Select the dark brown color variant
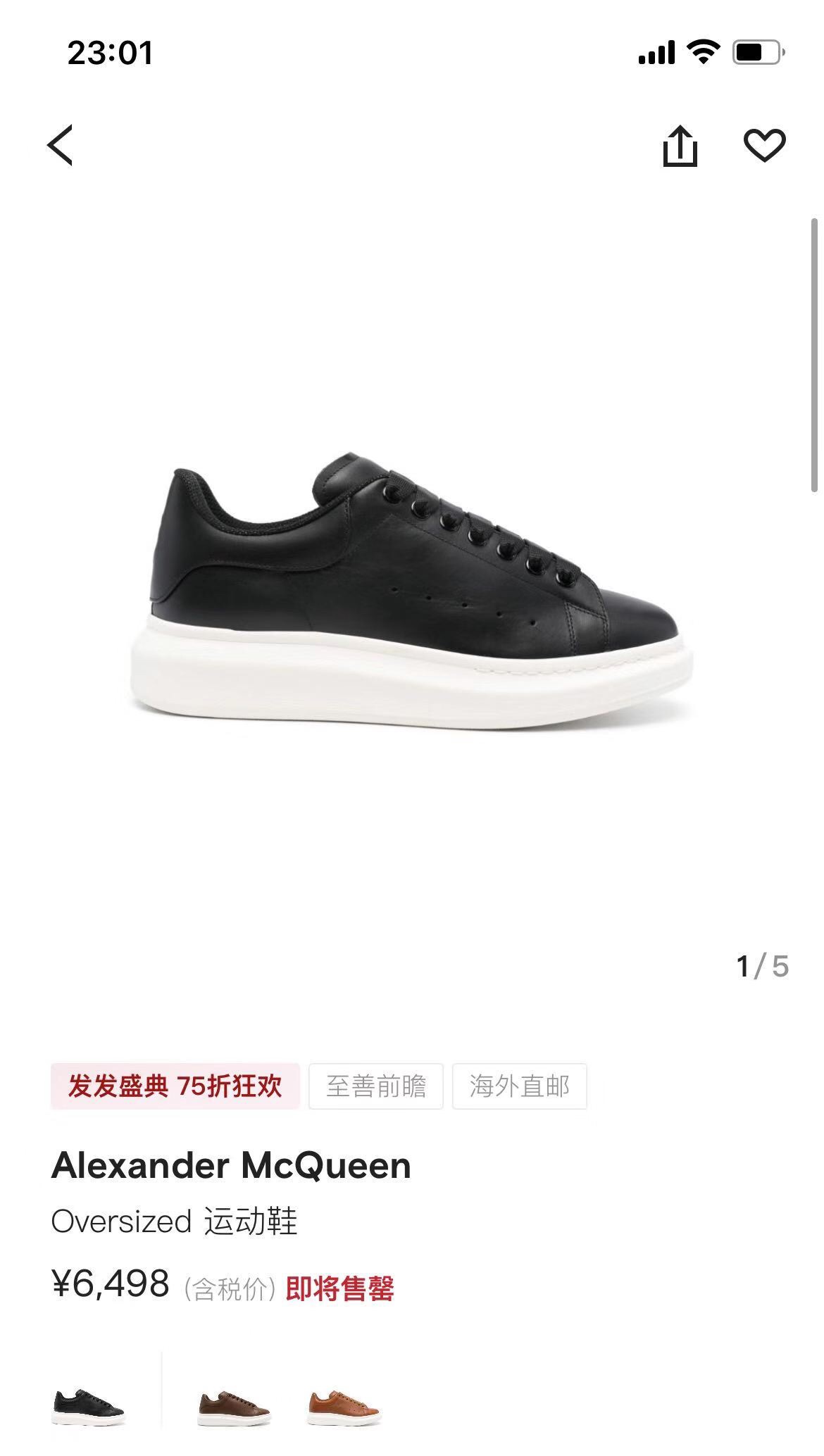This screenshot has height=1456, width=824. [x=234, y=1407]
